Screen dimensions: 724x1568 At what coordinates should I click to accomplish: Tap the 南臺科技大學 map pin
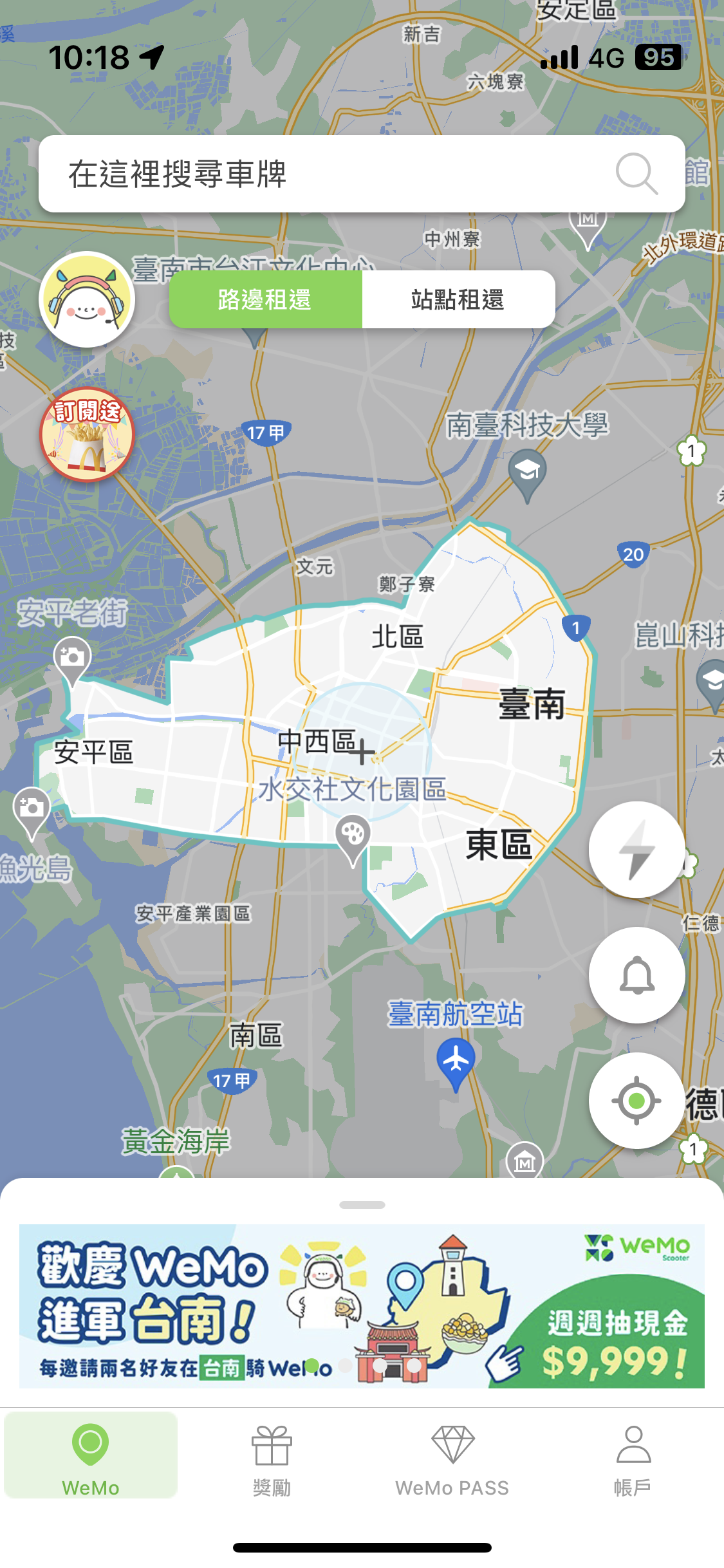pyautogui.click(x=527, y=473)
